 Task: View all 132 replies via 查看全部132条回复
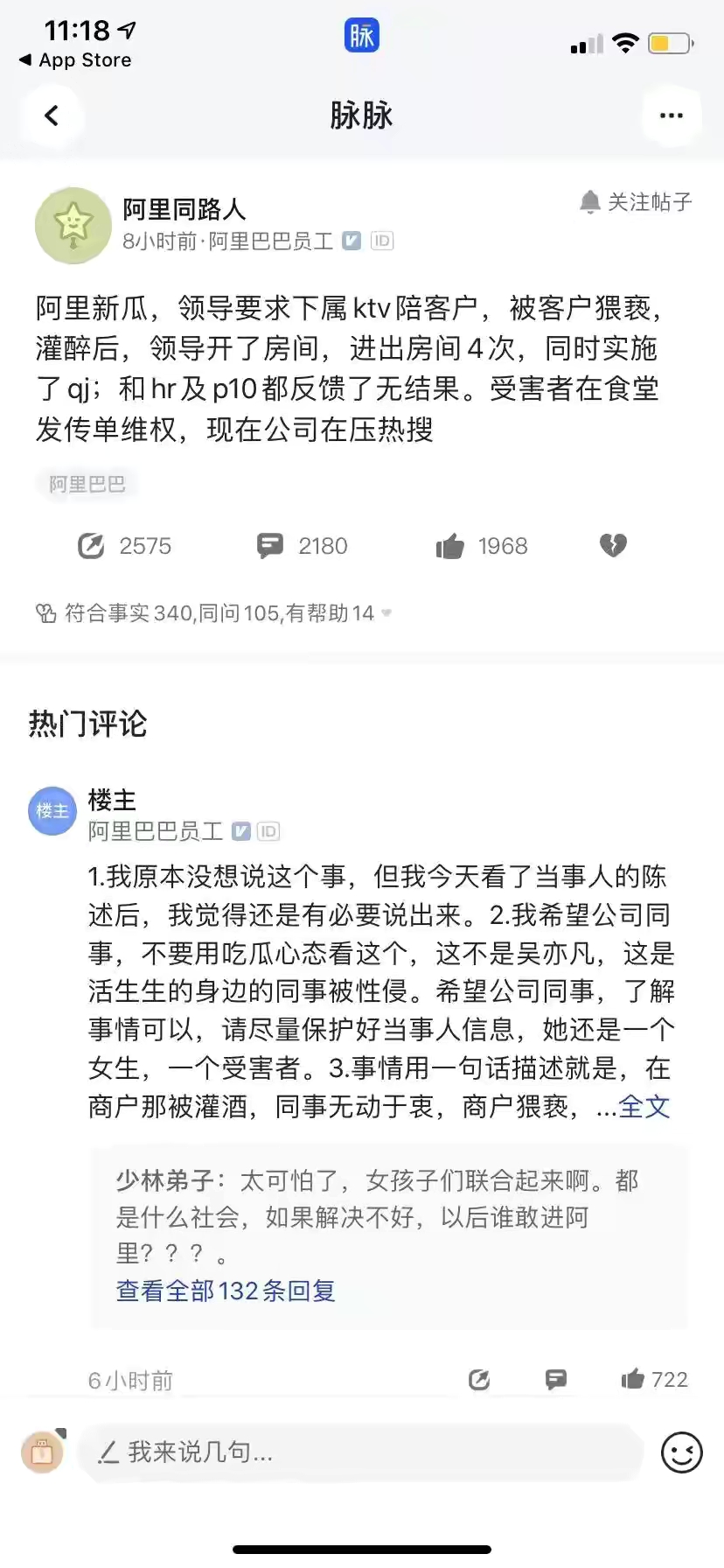click(x=225, y=1290)
